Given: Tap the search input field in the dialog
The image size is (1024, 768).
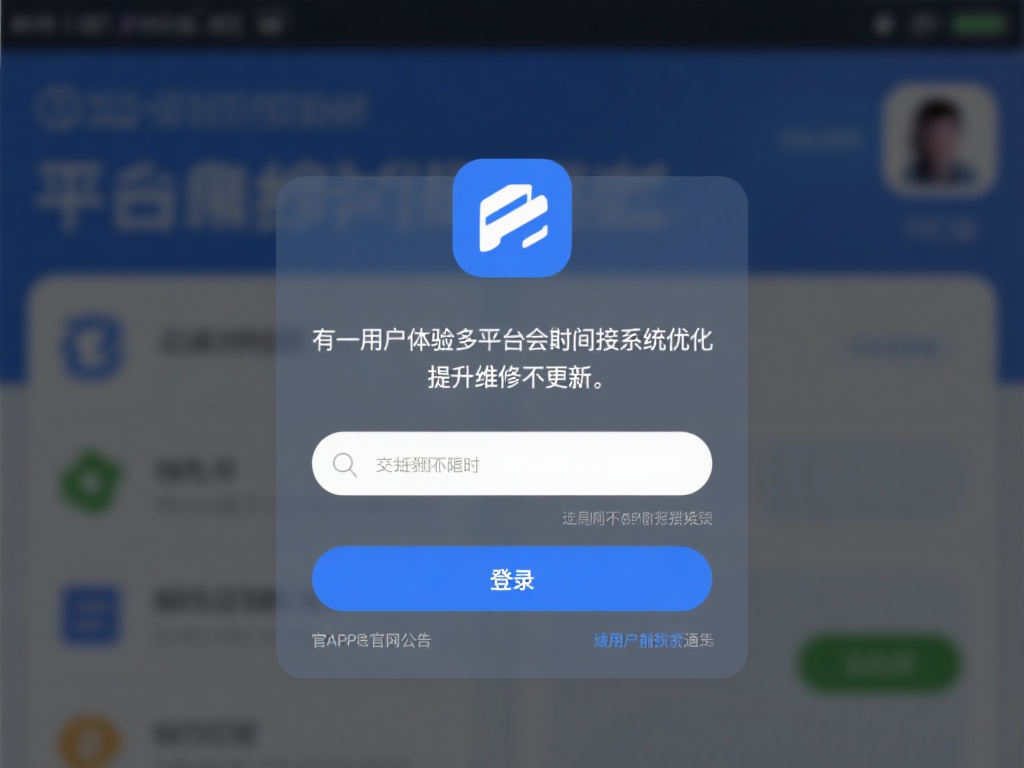Looking at the screenshot, I should (x=530, y=464).
